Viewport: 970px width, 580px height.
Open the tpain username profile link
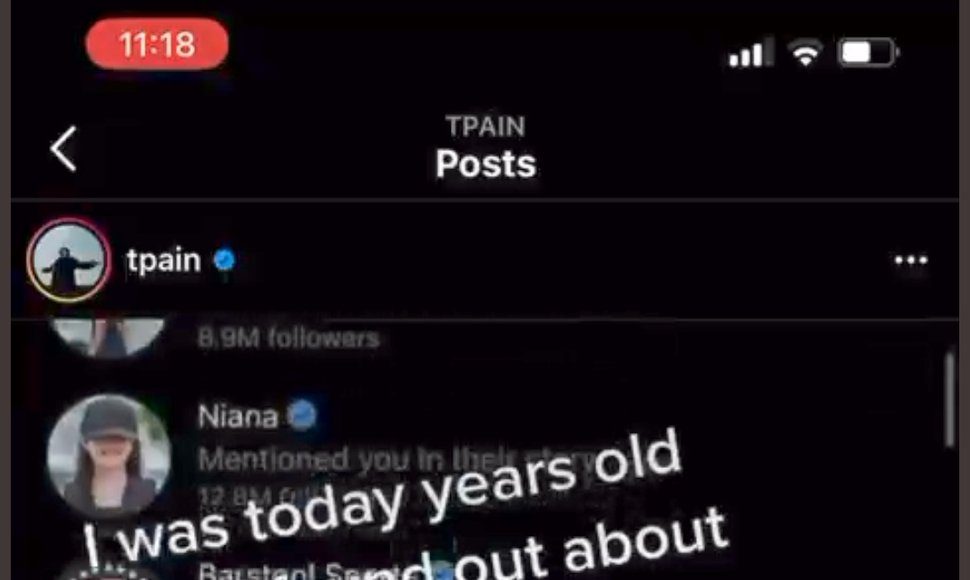[x=163, y=261]
